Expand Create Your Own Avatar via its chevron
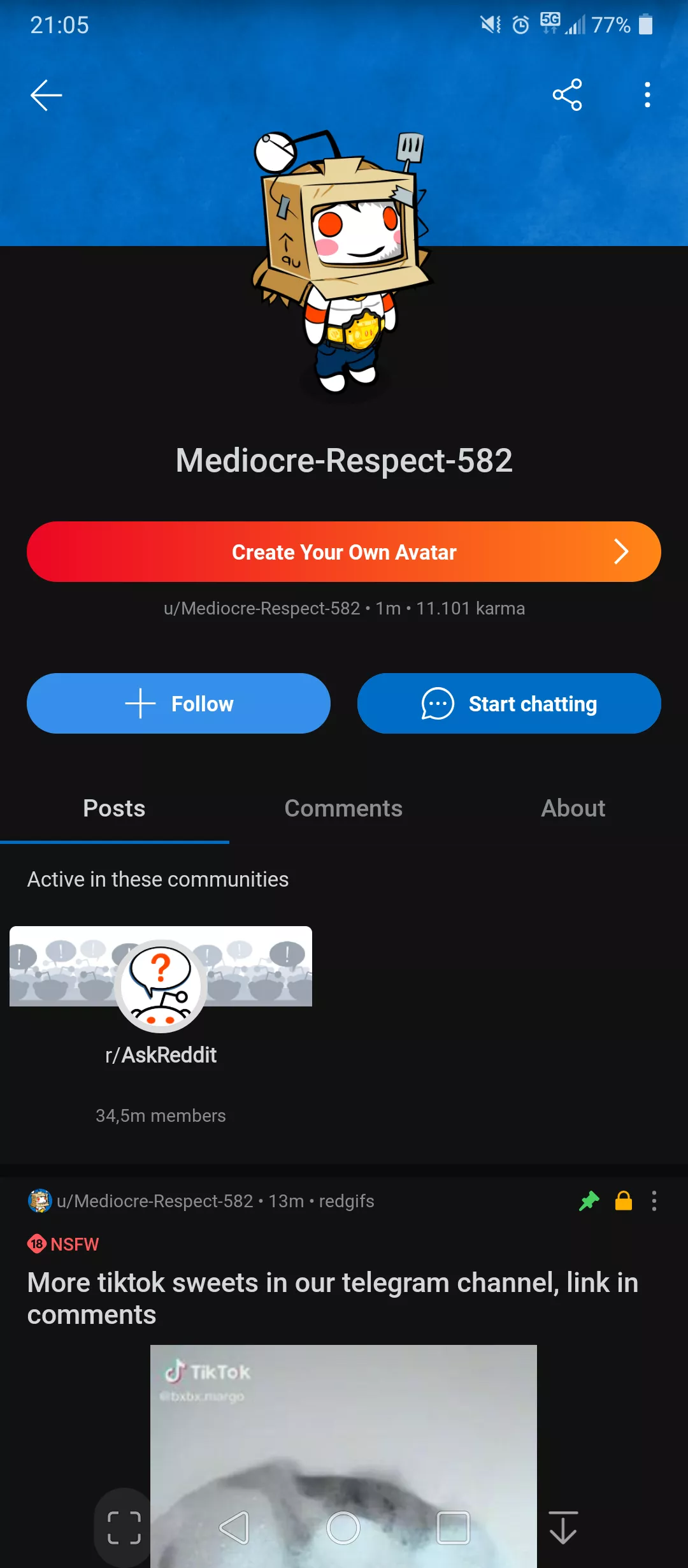The image size is (688, 1568). coord(621,552)
